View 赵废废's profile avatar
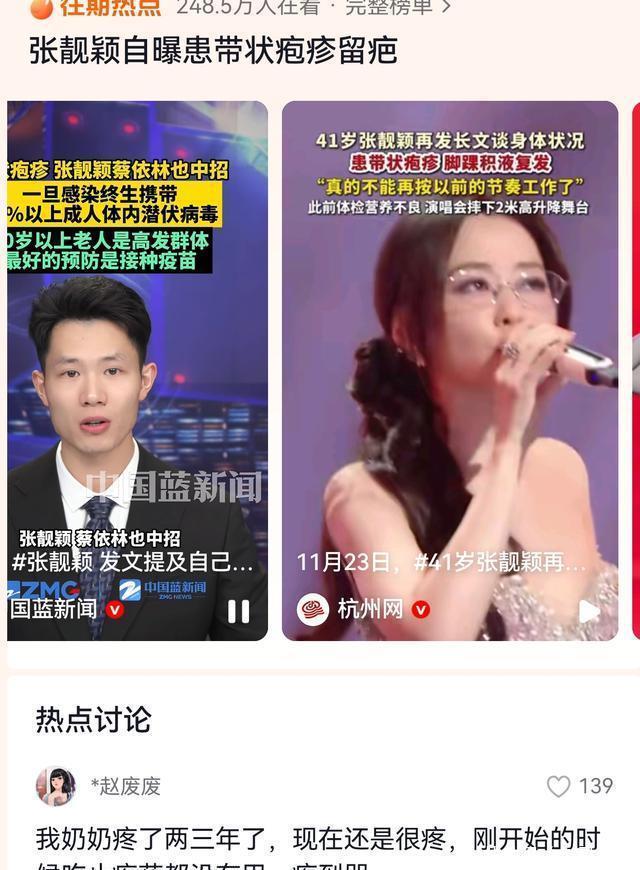Image resolution: width=640 pixels, height=870 pixels. [56, 786]
